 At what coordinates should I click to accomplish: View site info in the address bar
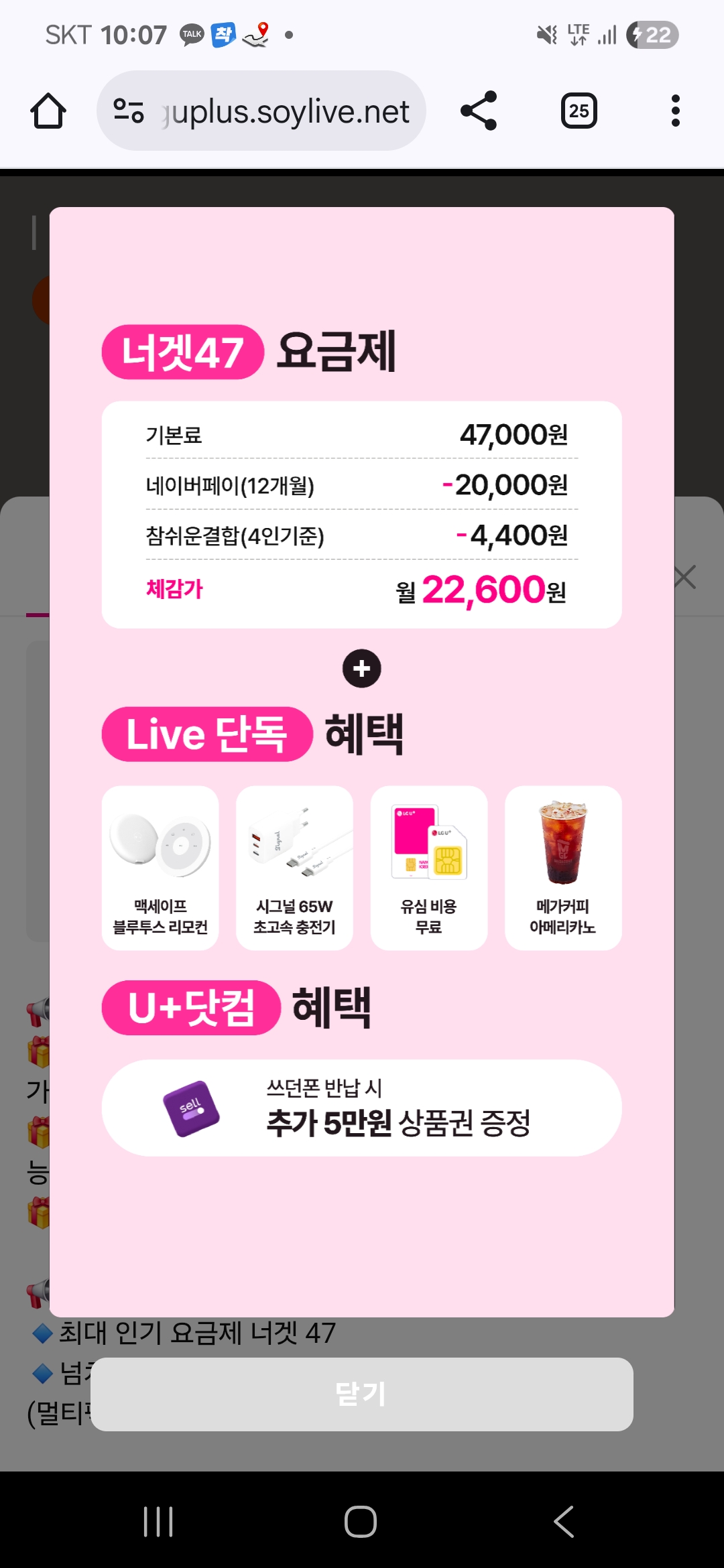click(x=129, y=111)
